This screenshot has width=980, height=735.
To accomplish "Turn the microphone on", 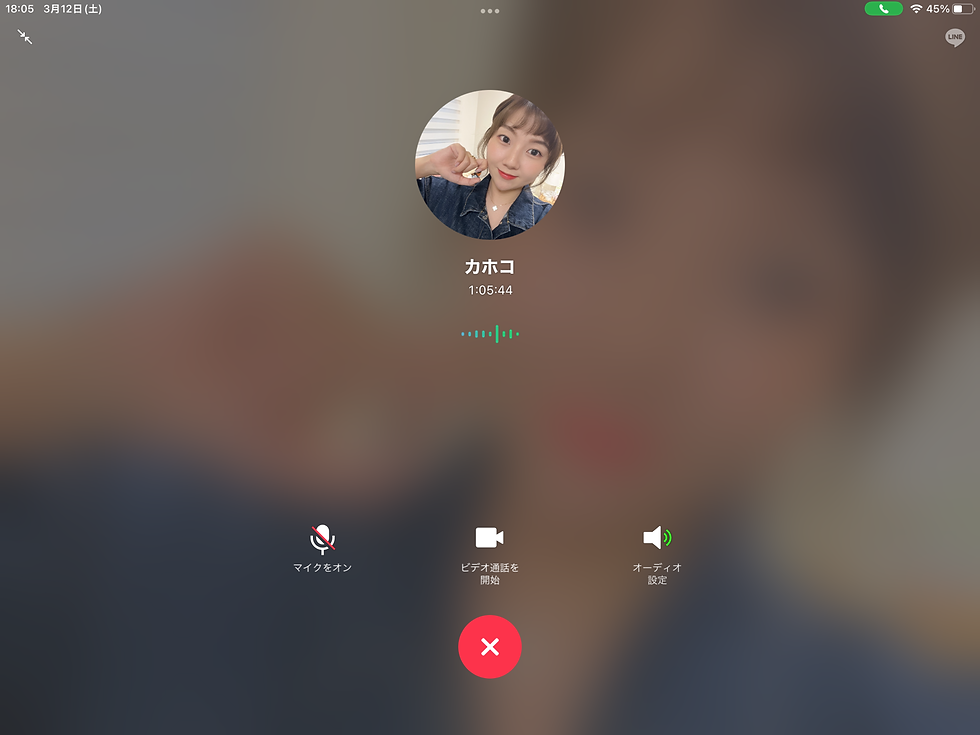I will tap(322, 540).
